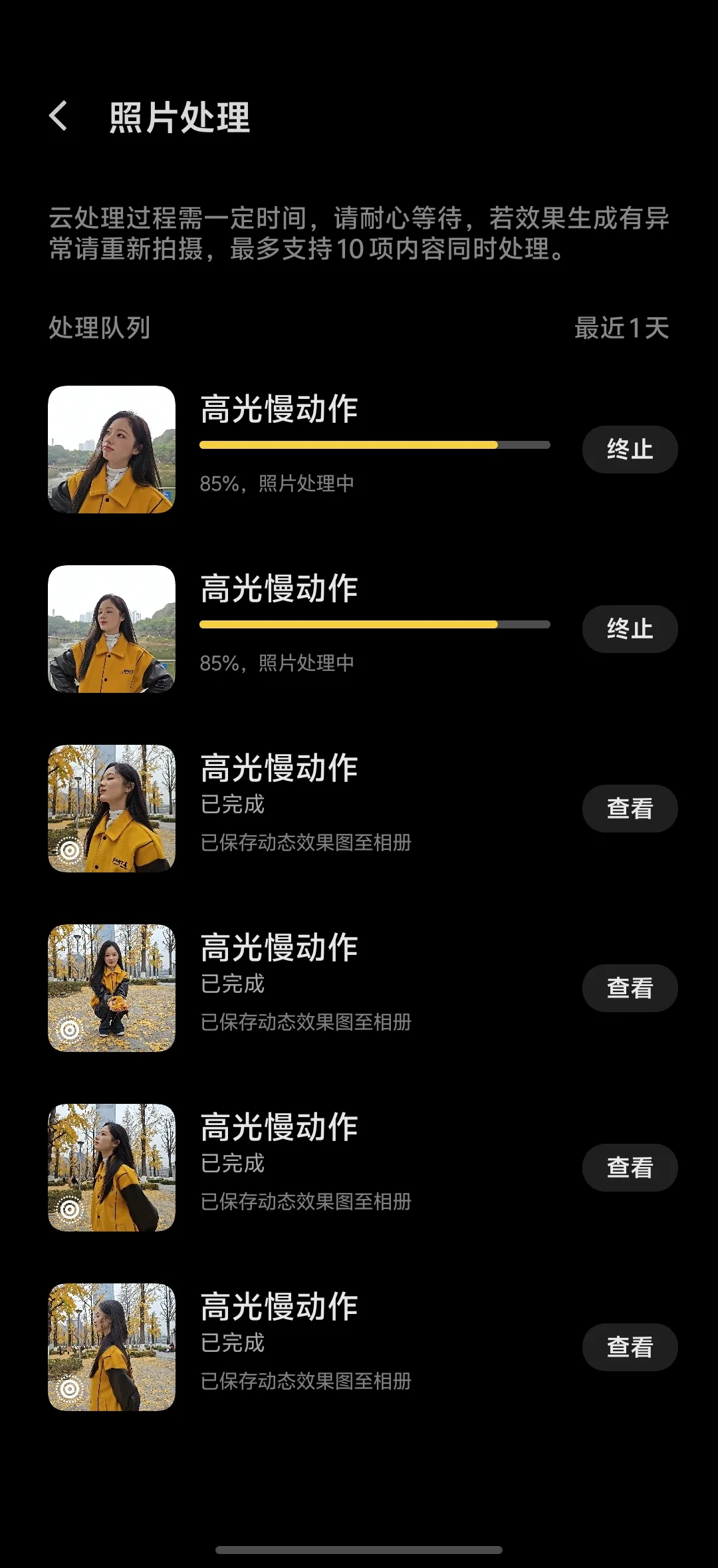Screen dimensions: 718x1568
Task: Tap 终止 on the second 85% processing task
Action: point(630,629)
